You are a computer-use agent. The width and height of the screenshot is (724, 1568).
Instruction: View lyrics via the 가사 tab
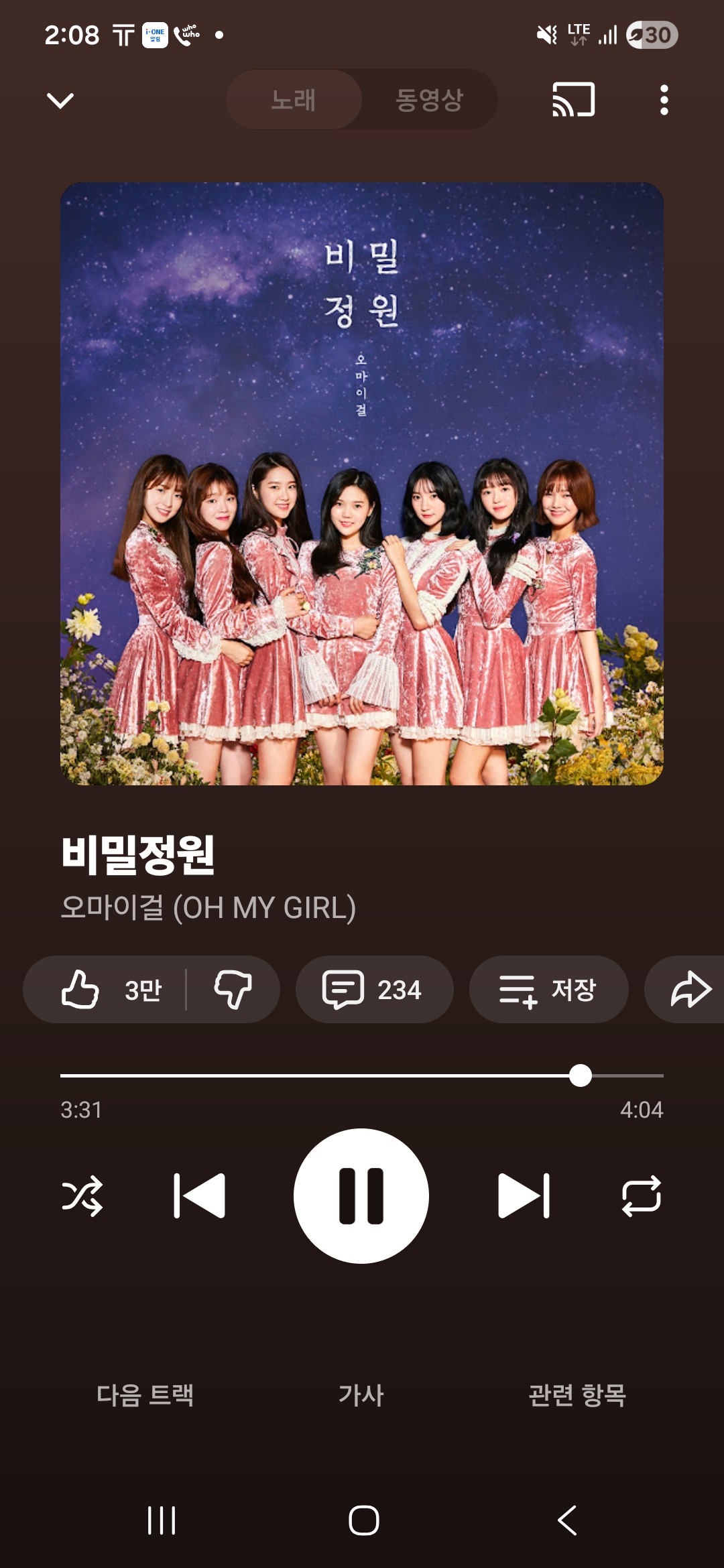(361, 1395)
